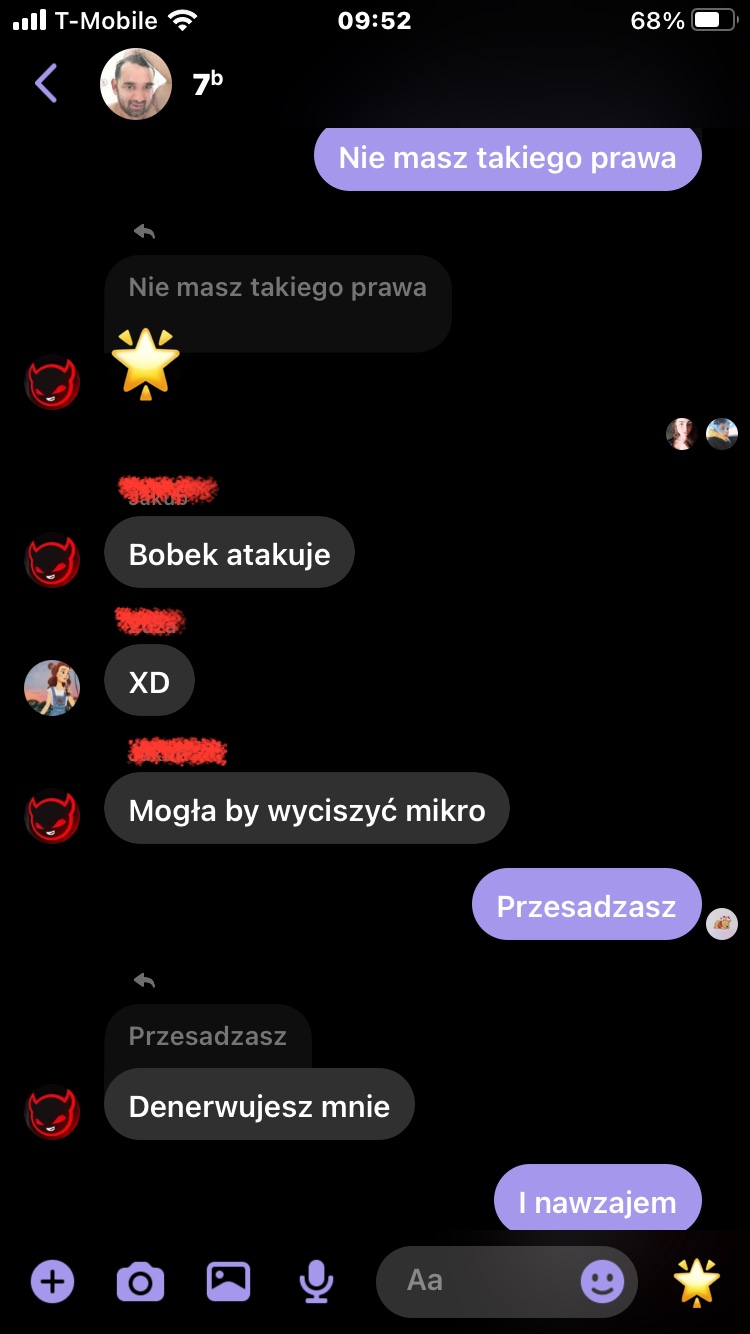Open the plus attachments menu

(52, 1281)
